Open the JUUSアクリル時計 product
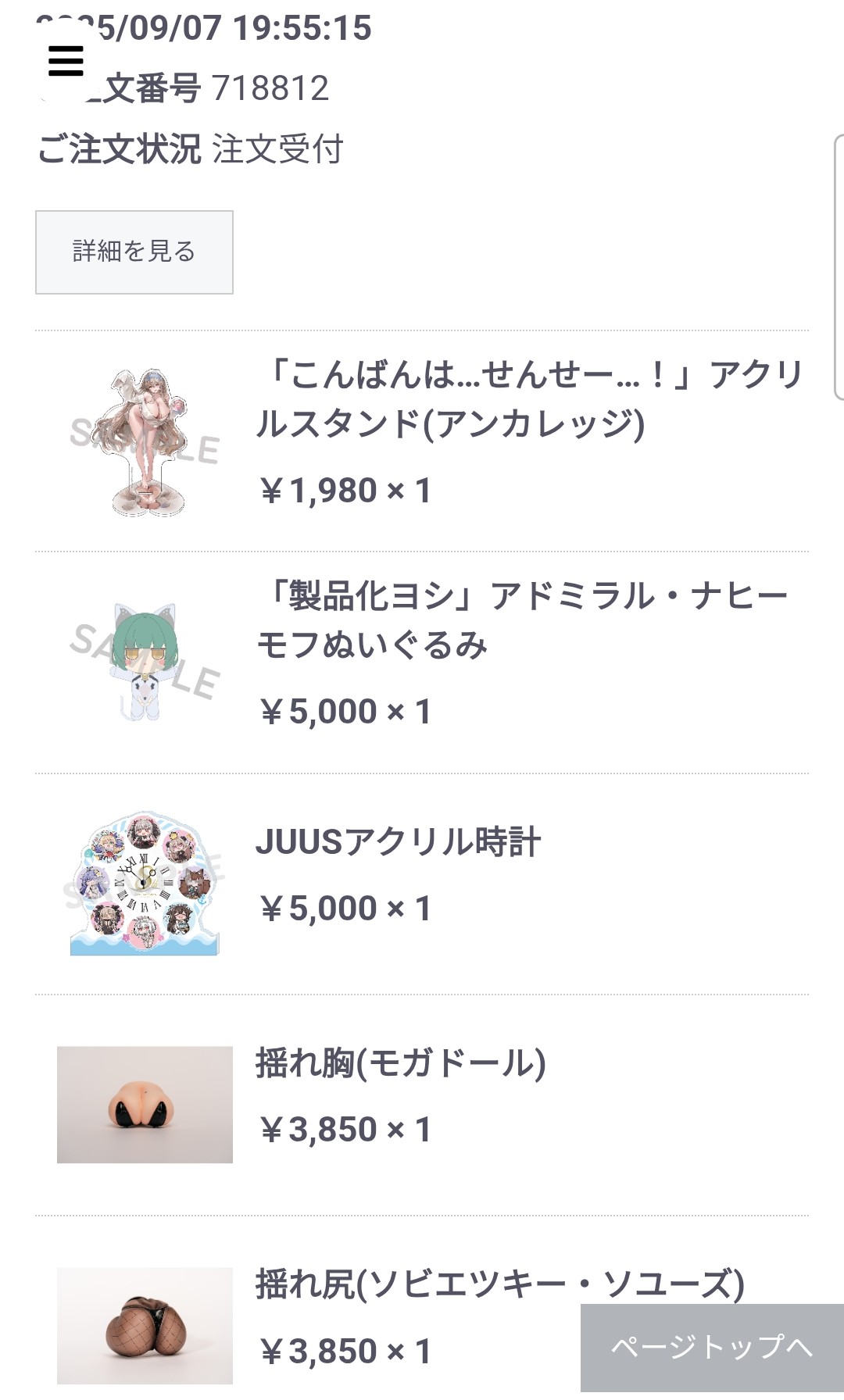Viewport: 844px width, 1400px height. 398,842
